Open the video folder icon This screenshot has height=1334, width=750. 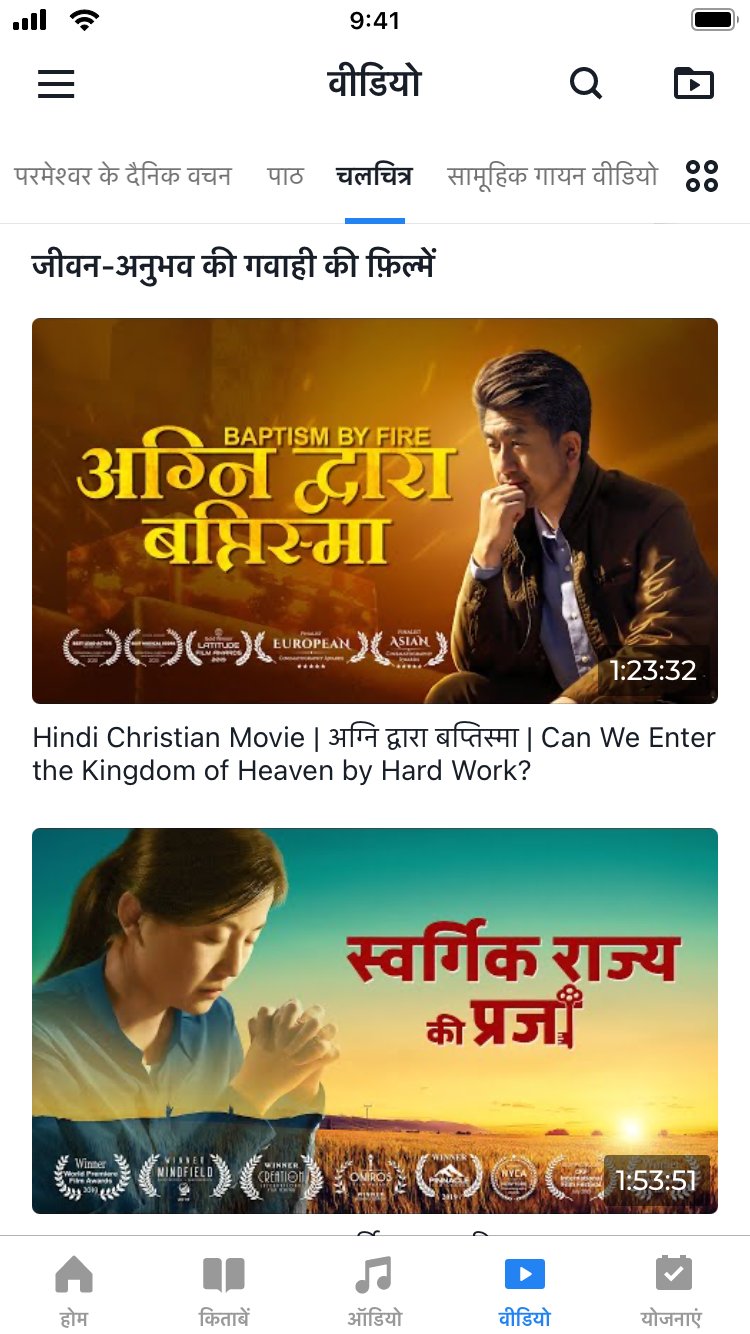(693, 83)
